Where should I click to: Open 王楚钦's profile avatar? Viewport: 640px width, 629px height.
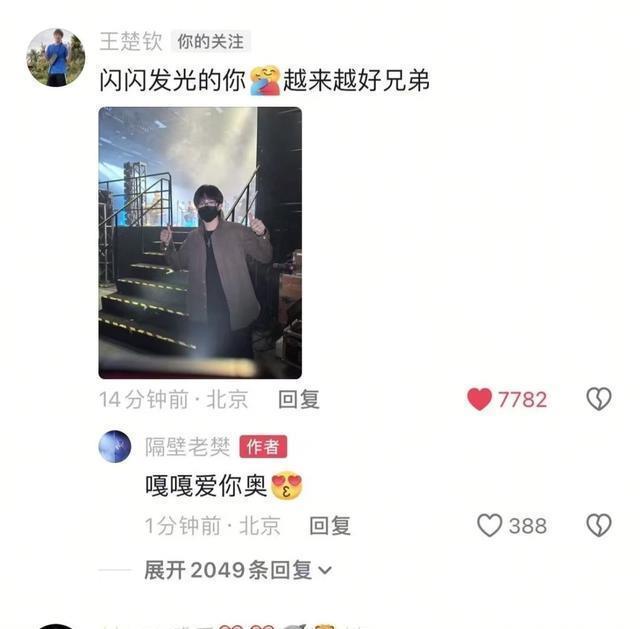pos(55,57)
